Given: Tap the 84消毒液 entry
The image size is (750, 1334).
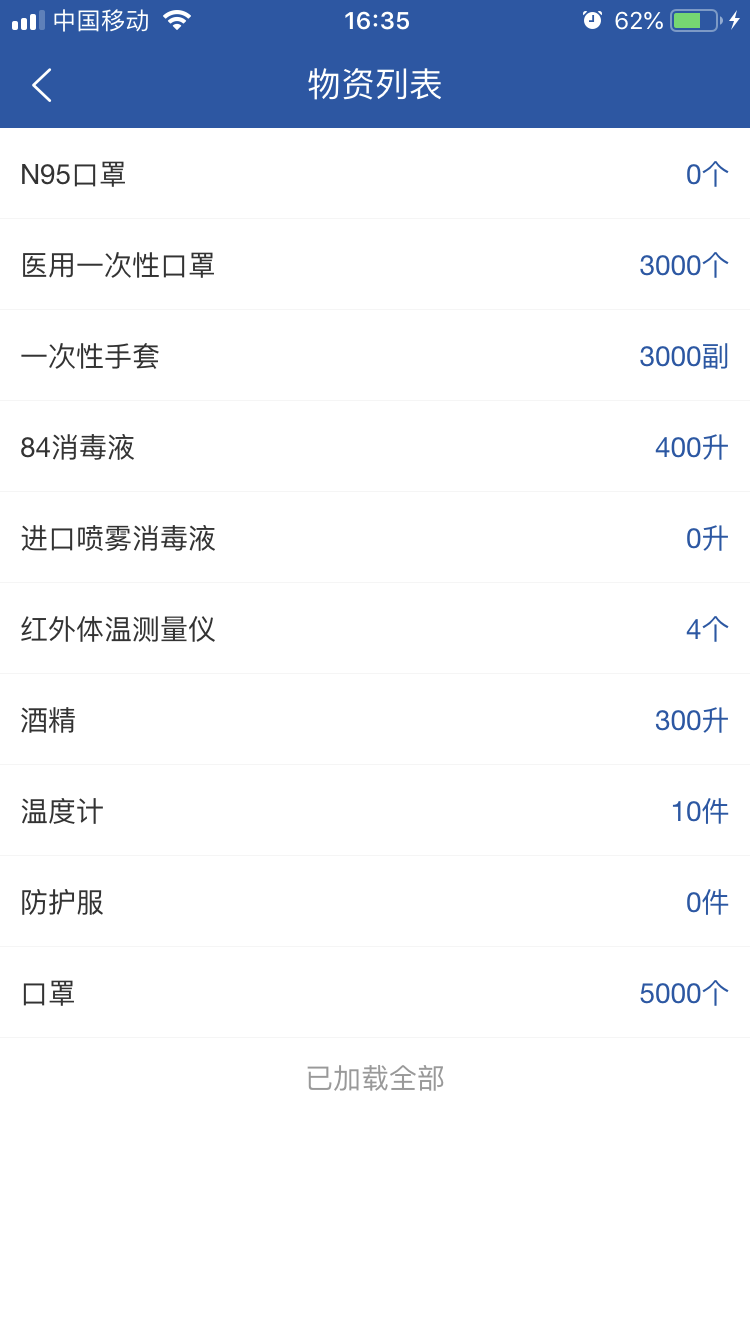Looking at the screenshot, I should pos(374,447).
